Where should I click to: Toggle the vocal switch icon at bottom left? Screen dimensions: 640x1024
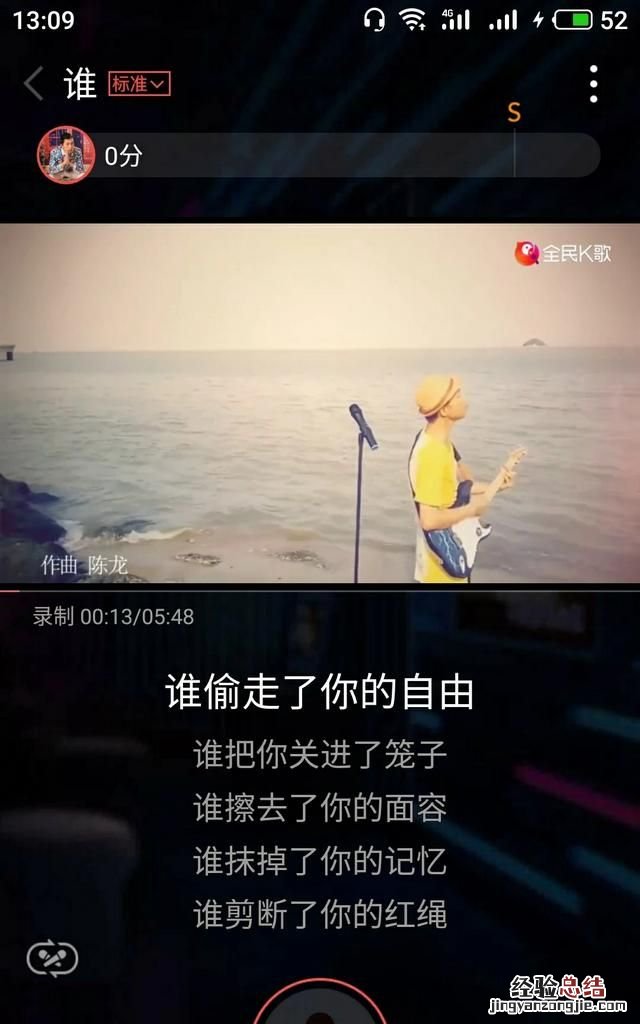(52, 959)
